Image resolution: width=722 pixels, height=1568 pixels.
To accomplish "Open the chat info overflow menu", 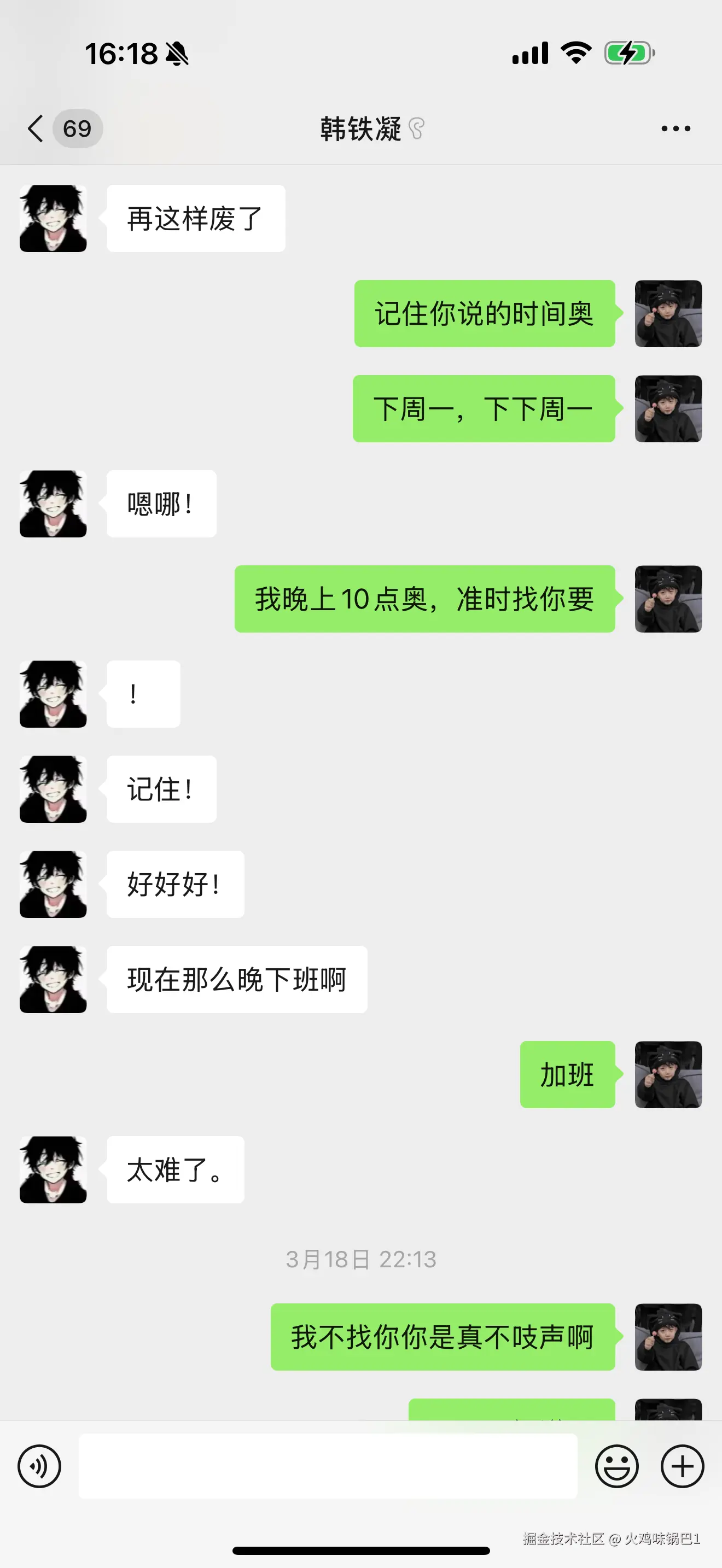I will (x=676, y=128).
